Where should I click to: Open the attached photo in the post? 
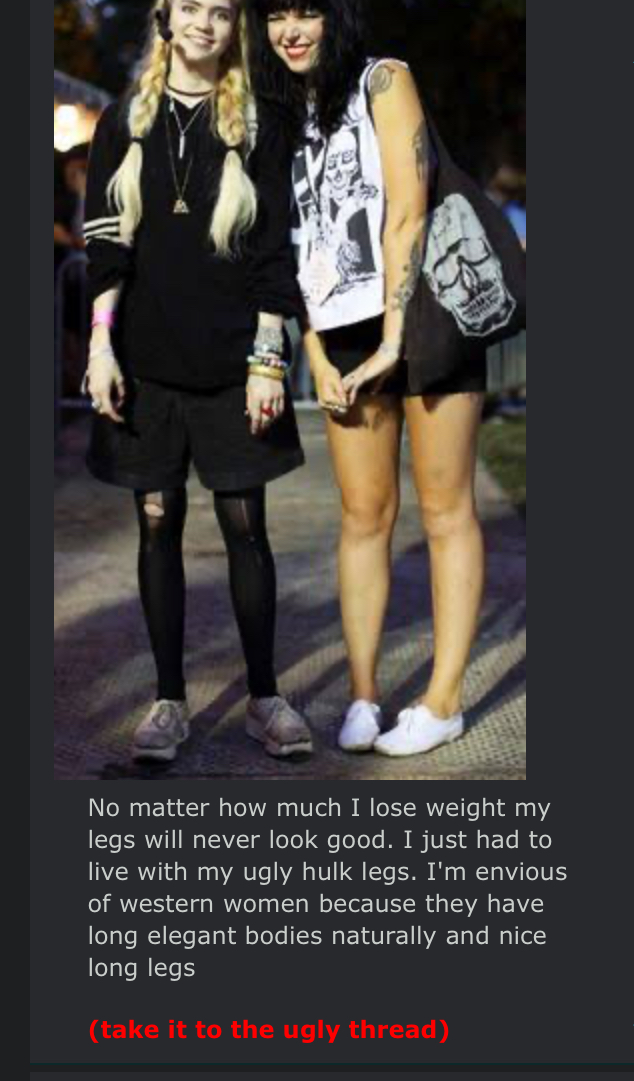(290, 390)
